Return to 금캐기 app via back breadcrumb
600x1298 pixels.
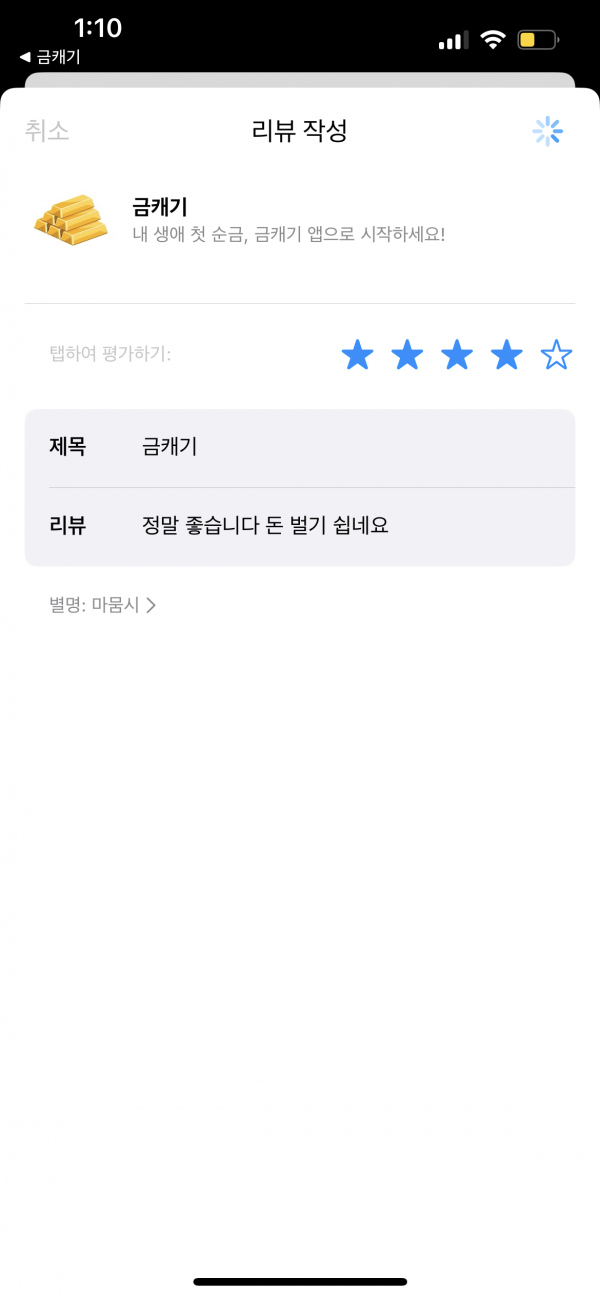click(x=50, y=57)
